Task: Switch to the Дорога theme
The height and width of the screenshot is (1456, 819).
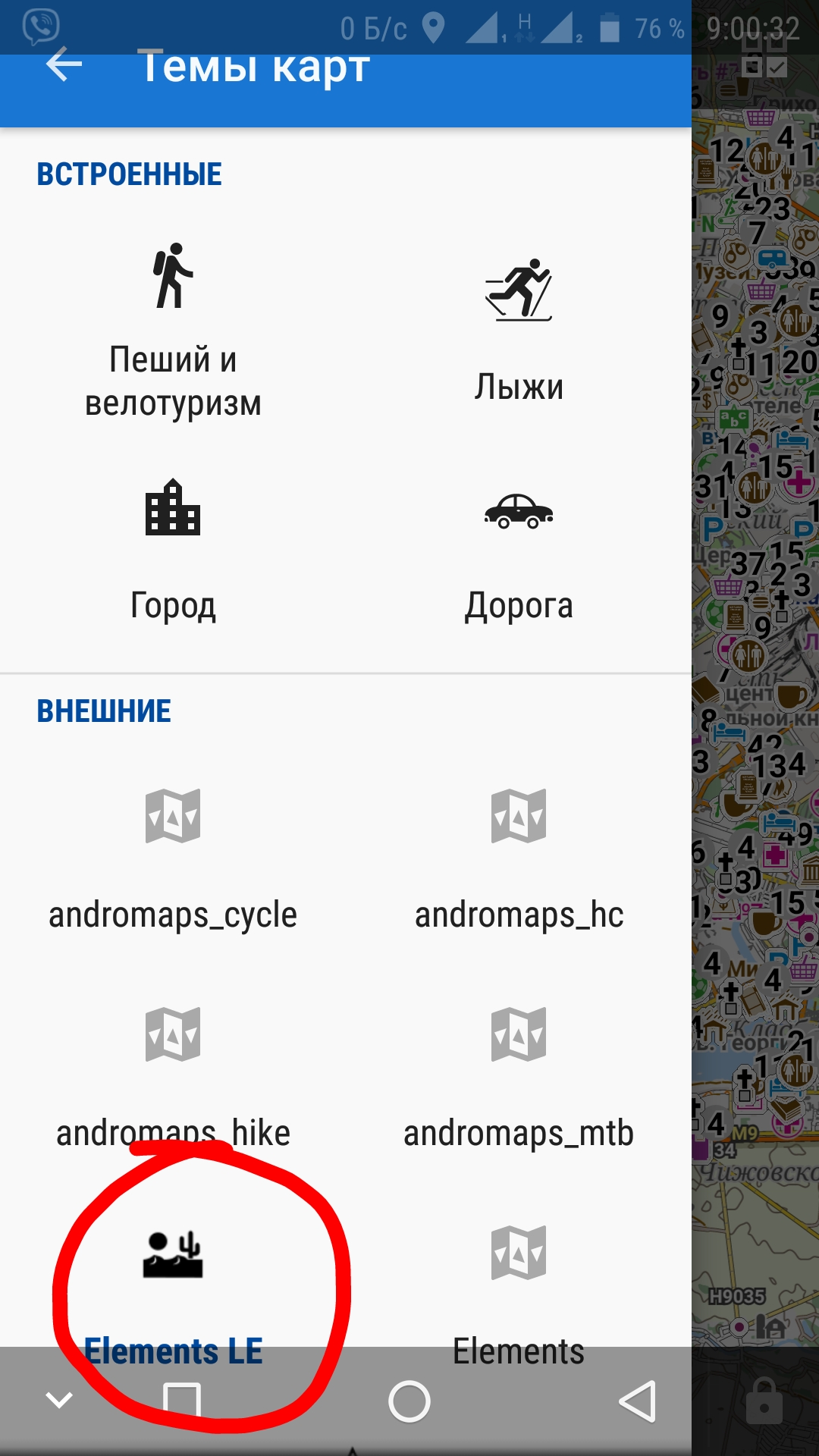Action: 519,548
